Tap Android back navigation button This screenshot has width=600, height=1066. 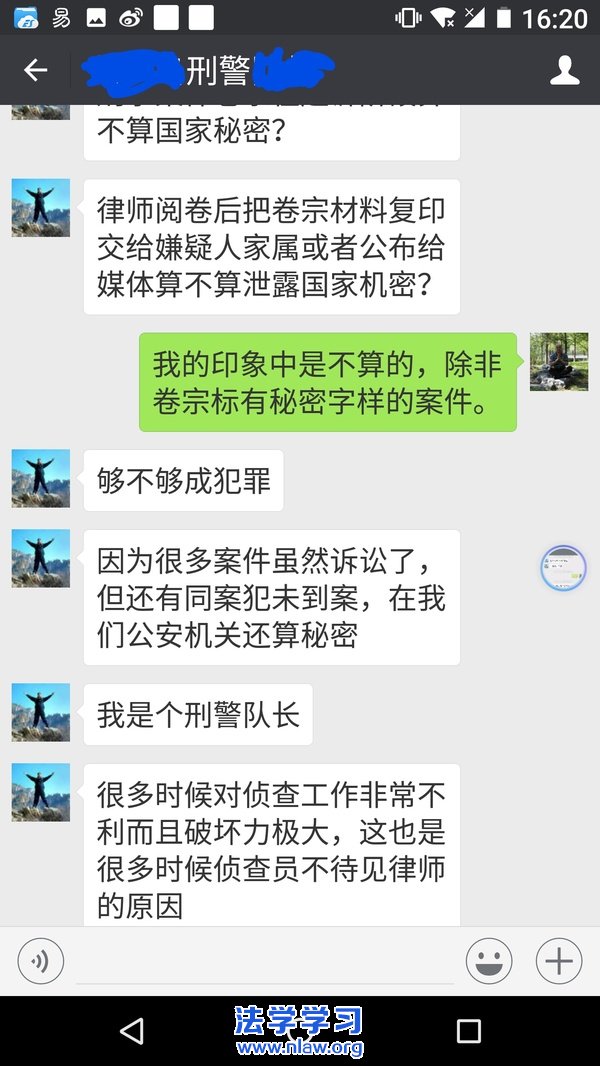click(131, 1031)
